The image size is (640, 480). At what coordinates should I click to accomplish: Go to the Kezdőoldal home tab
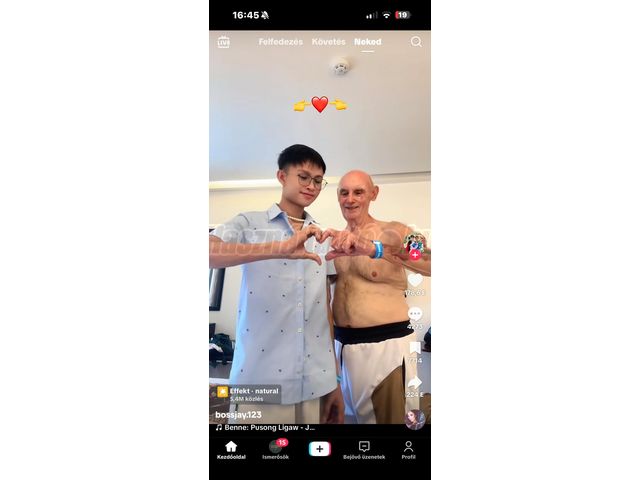tap(231, 450)
